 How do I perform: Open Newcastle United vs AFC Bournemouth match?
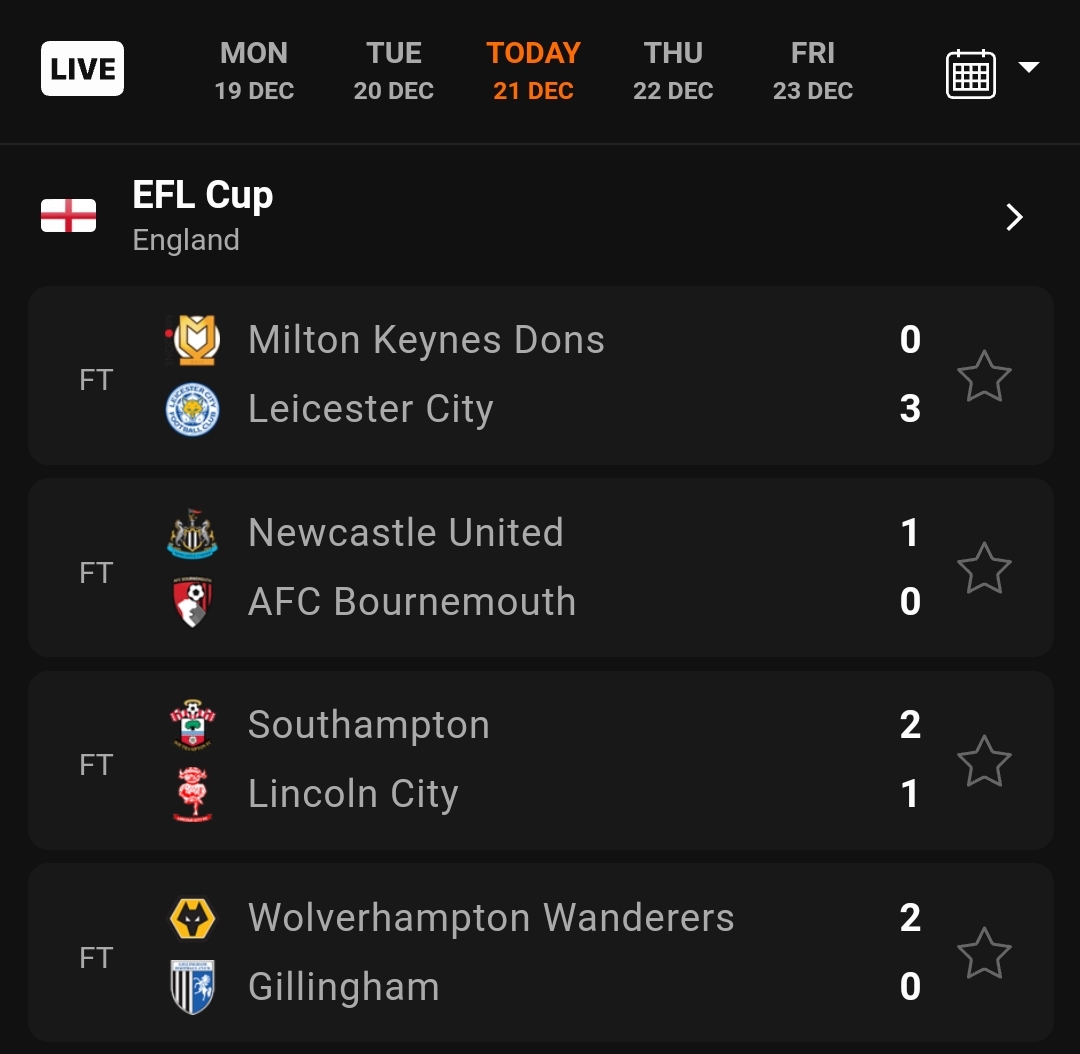coord(500,567)
